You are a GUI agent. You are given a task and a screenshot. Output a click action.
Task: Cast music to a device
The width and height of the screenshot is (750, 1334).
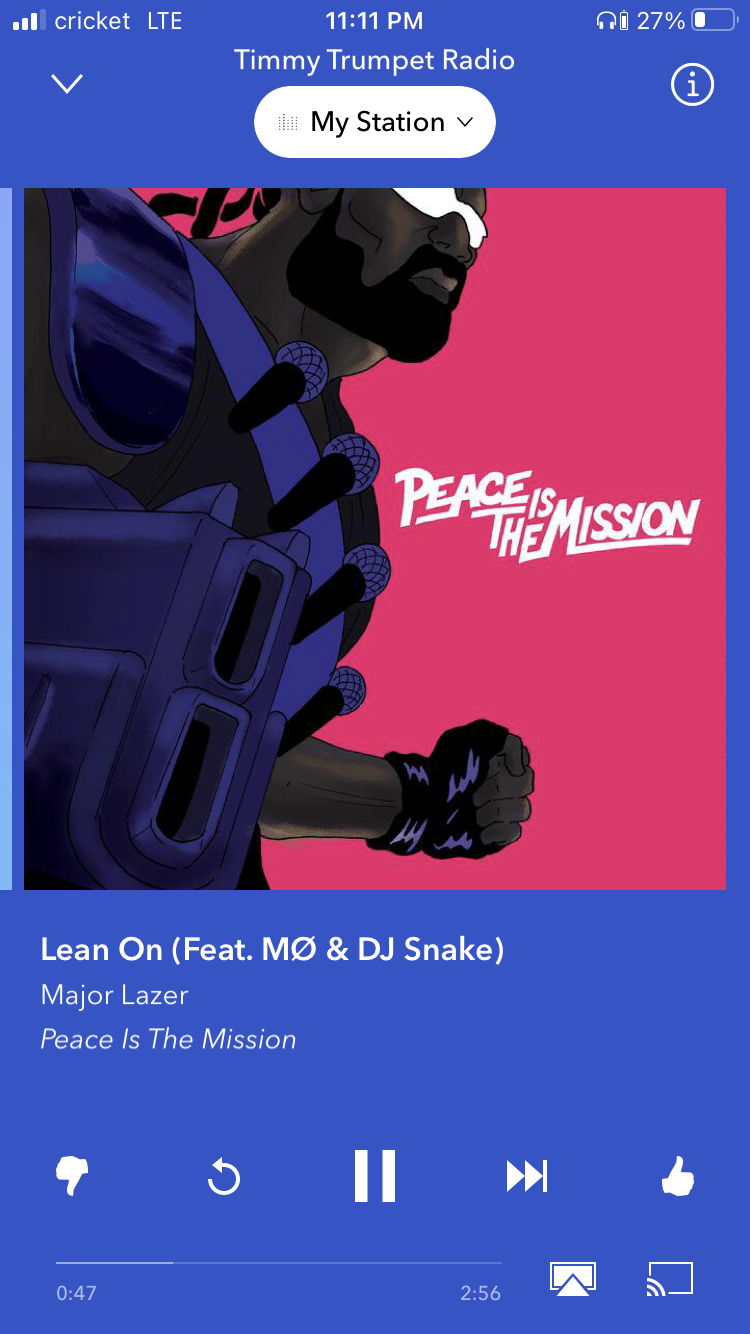[670, 1279]
